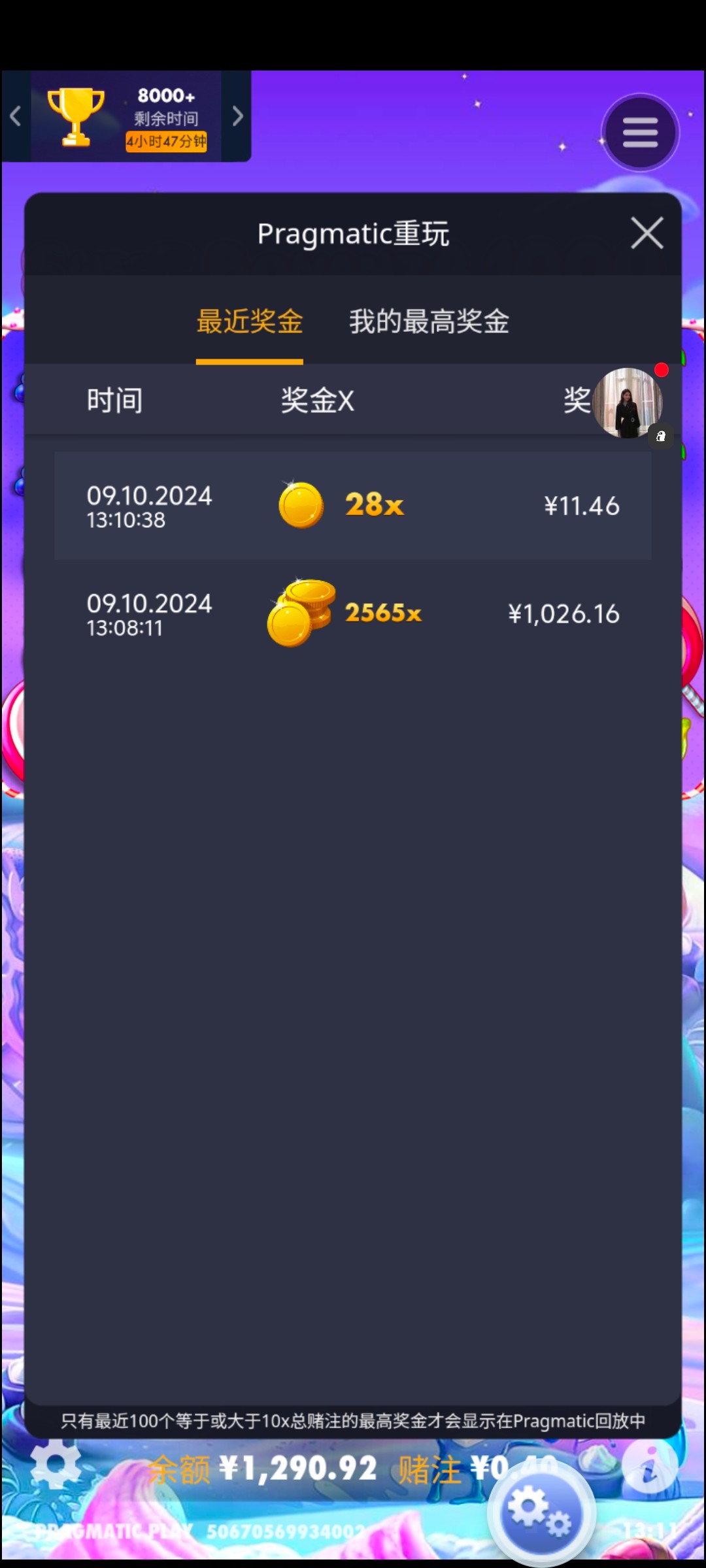The height and width of the screenshot is (1568, 706).
Task: Go to previous tournament banner
Action: click(16, 116)
